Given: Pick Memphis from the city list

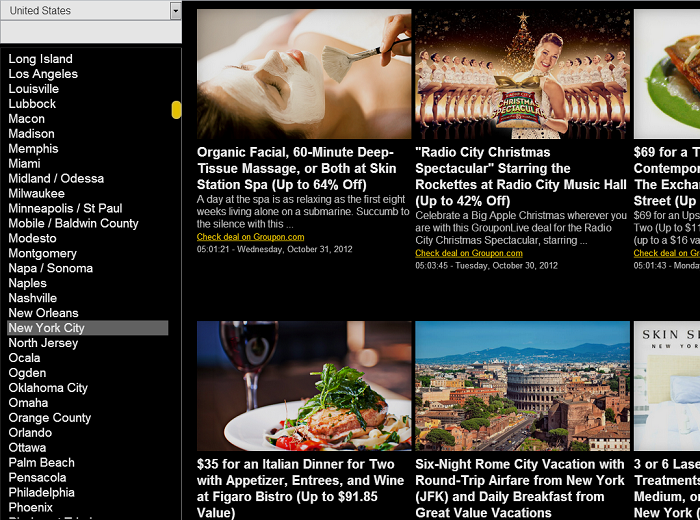Looking at the screenshot, I should click(34, 149).
